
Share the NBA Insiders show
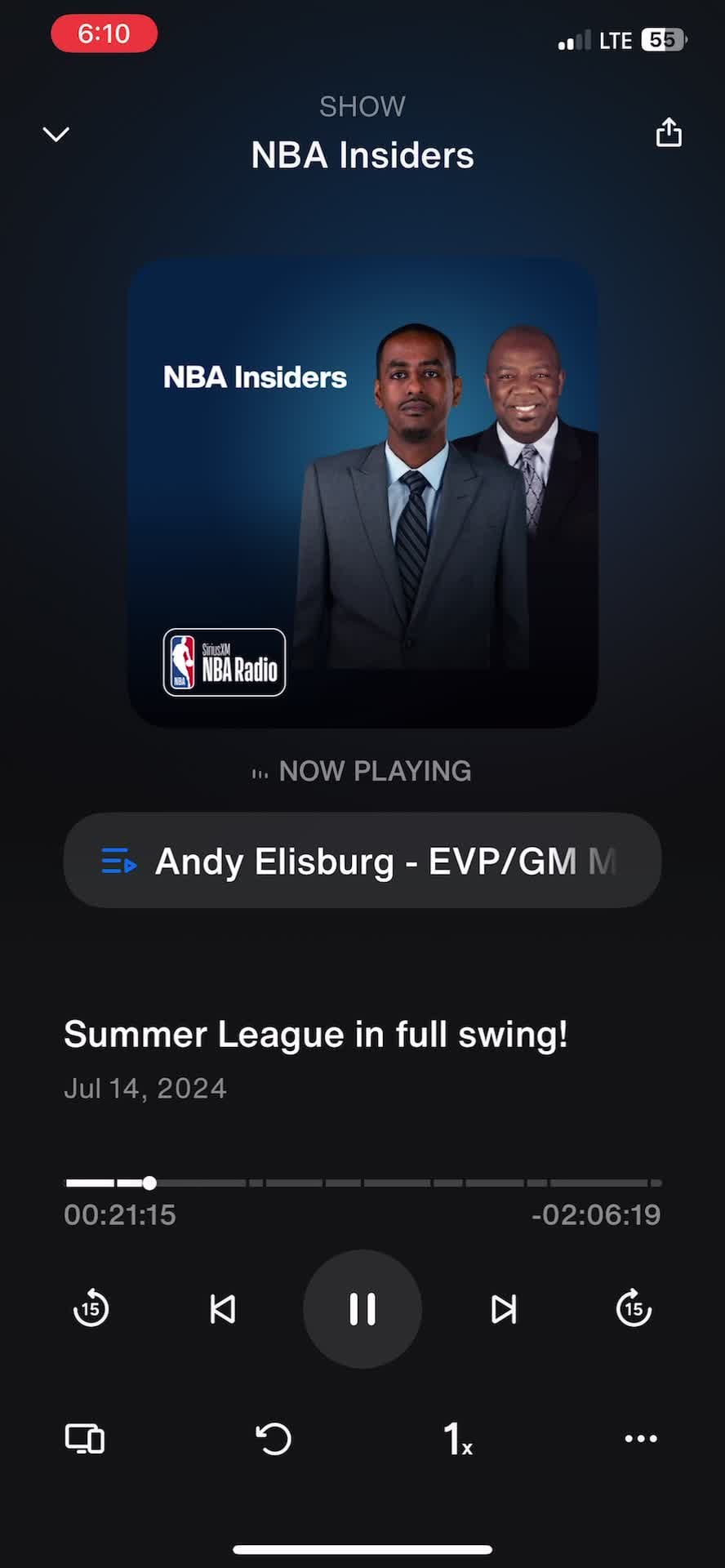[x=669, y=132]
